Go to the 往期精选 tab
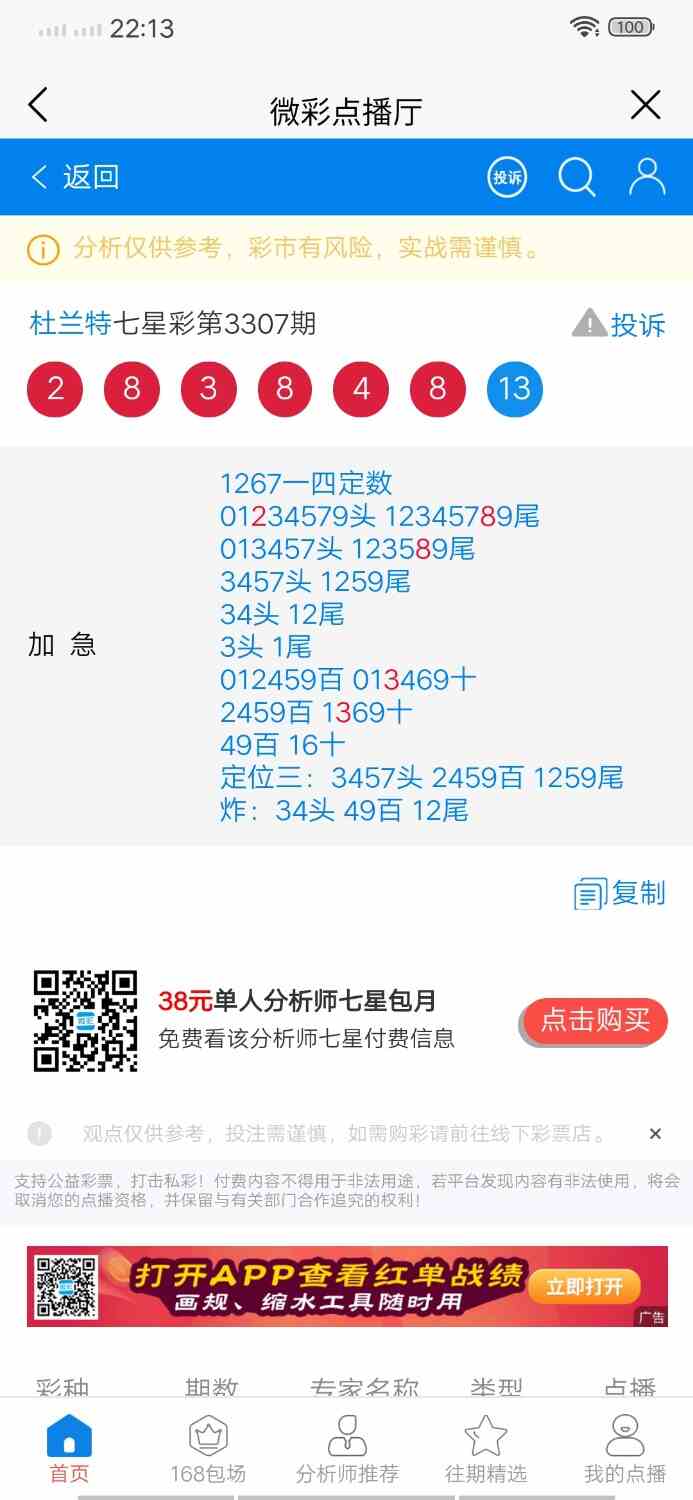Screen dimensions: 693x1500 click(486, 1448)
